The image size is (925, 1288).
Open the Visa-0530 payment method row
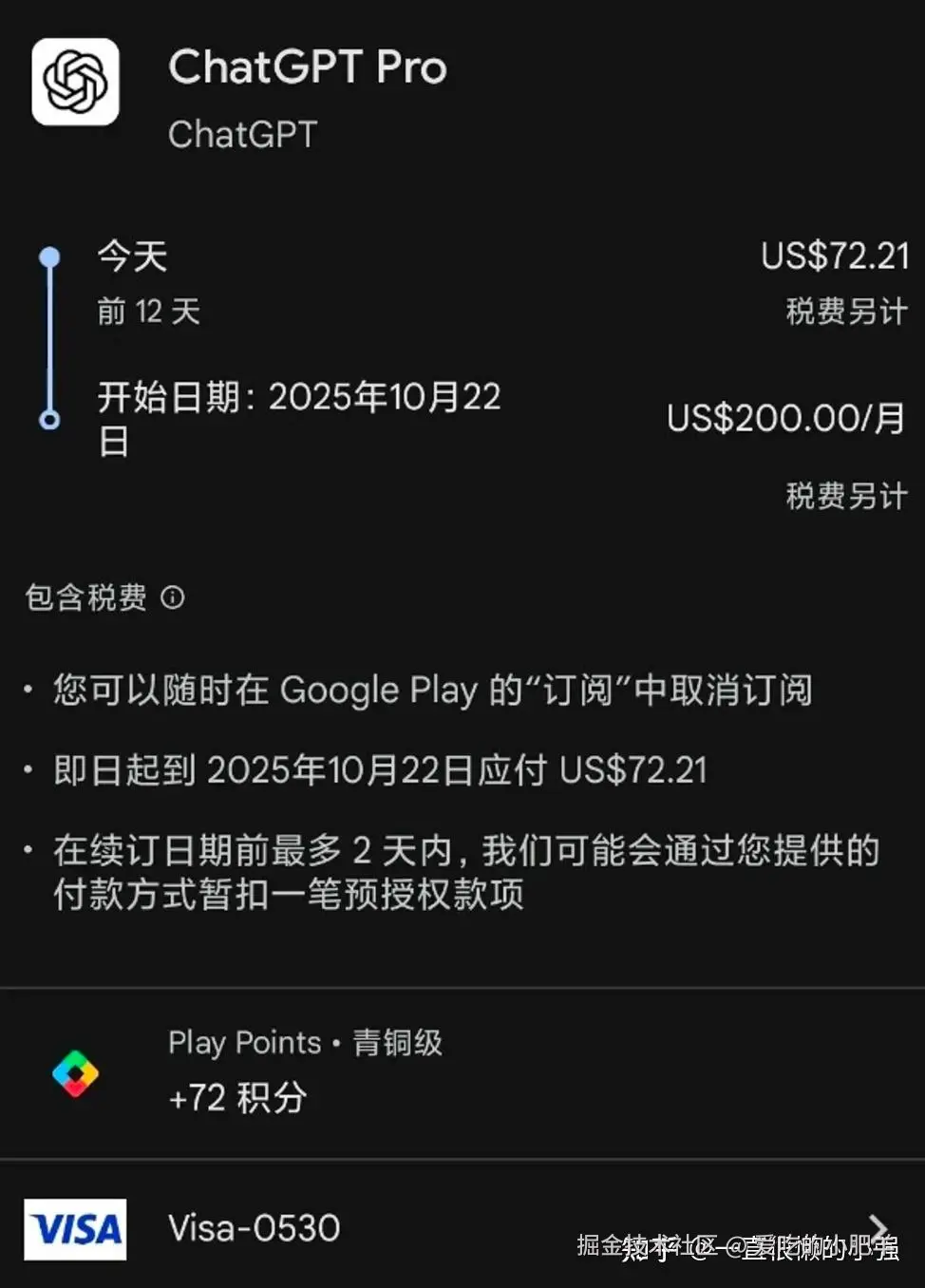[462, 1228]
